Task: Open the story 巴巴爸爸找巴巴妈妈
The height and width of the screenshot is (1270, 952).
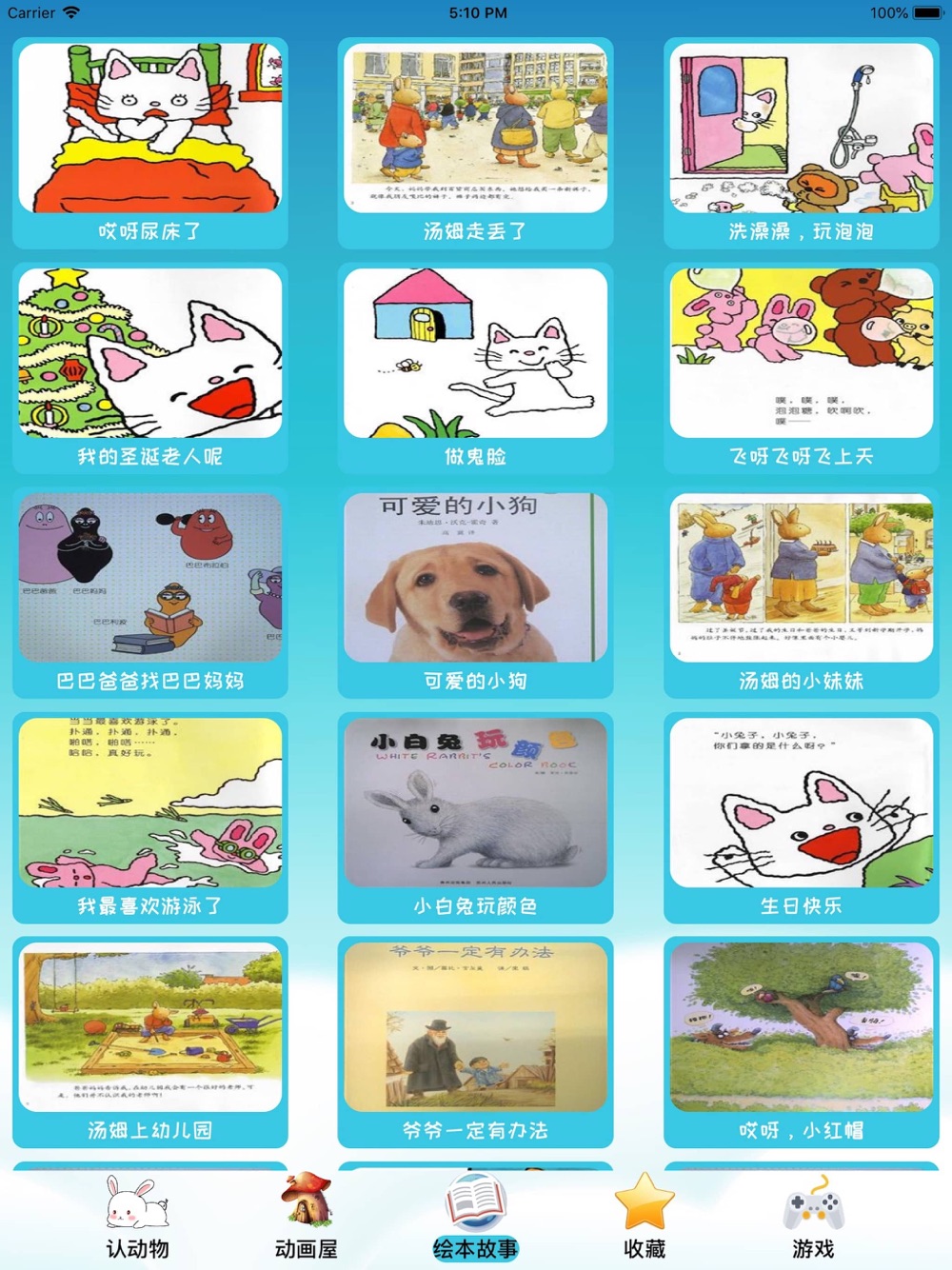Action: click(150, 592)
